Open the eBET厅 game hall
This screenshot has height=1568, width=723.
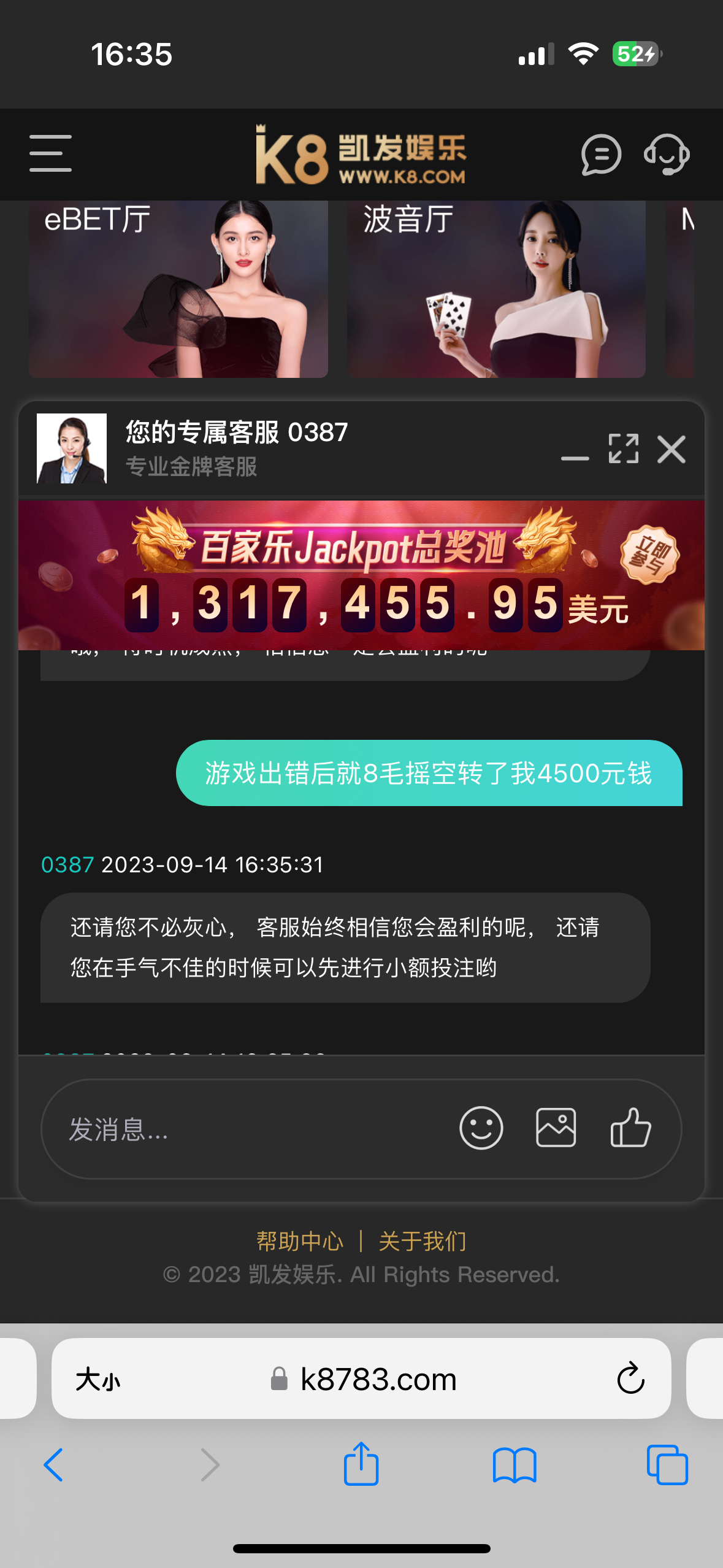[x=178, y=288]
